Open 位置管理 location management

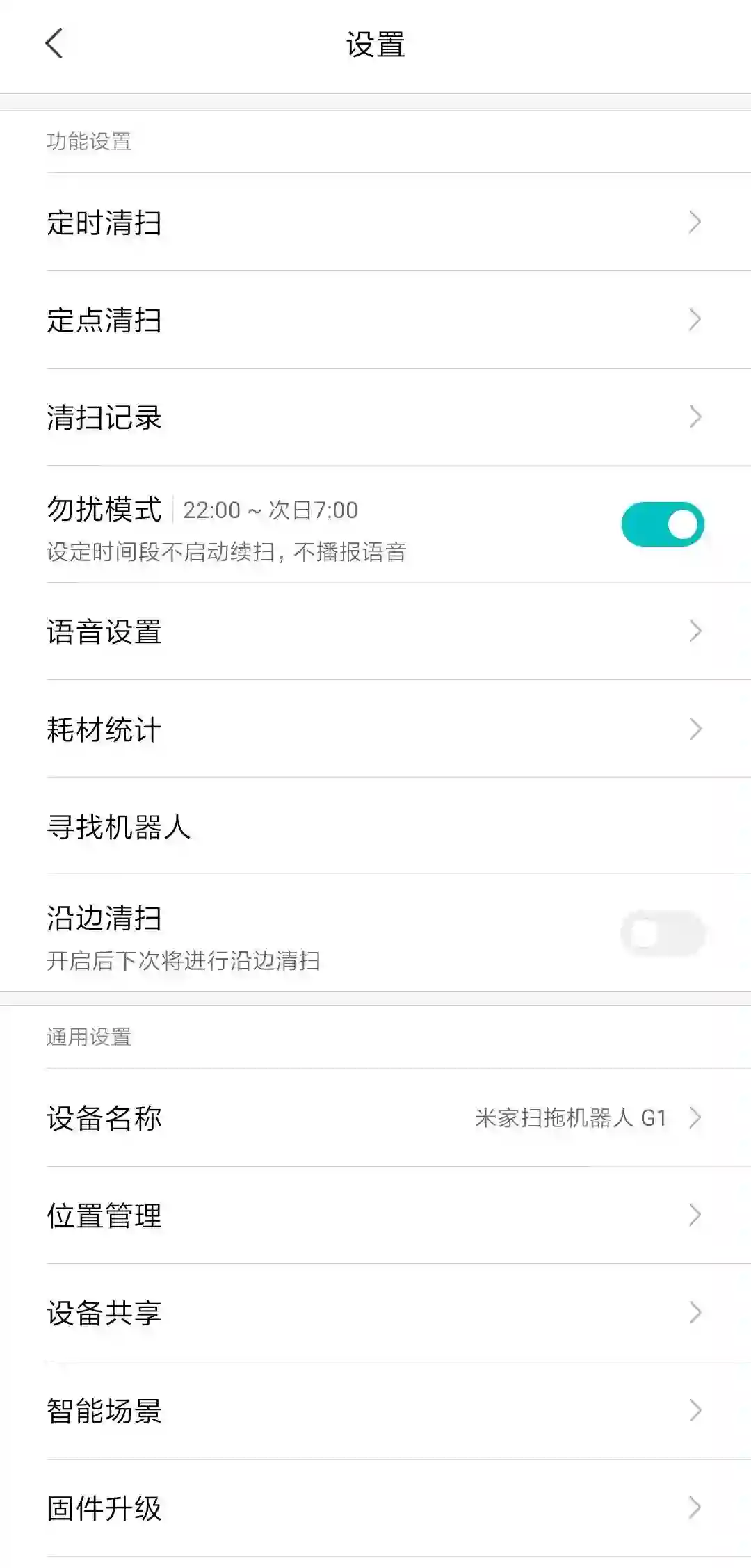(375, 1215)
